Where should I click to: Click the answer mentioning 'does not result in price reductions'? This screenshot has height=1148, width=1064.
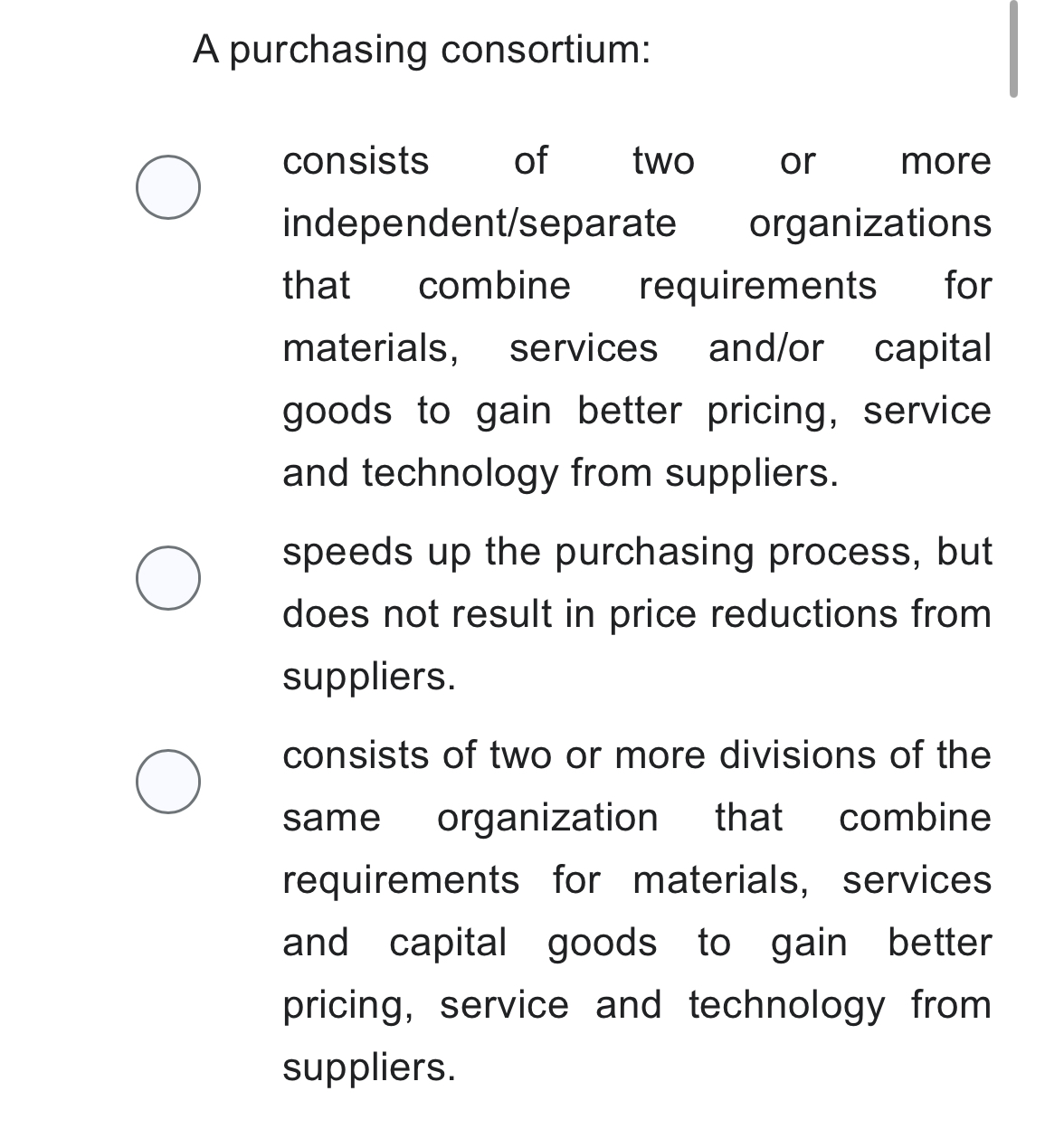pos(633,613)
